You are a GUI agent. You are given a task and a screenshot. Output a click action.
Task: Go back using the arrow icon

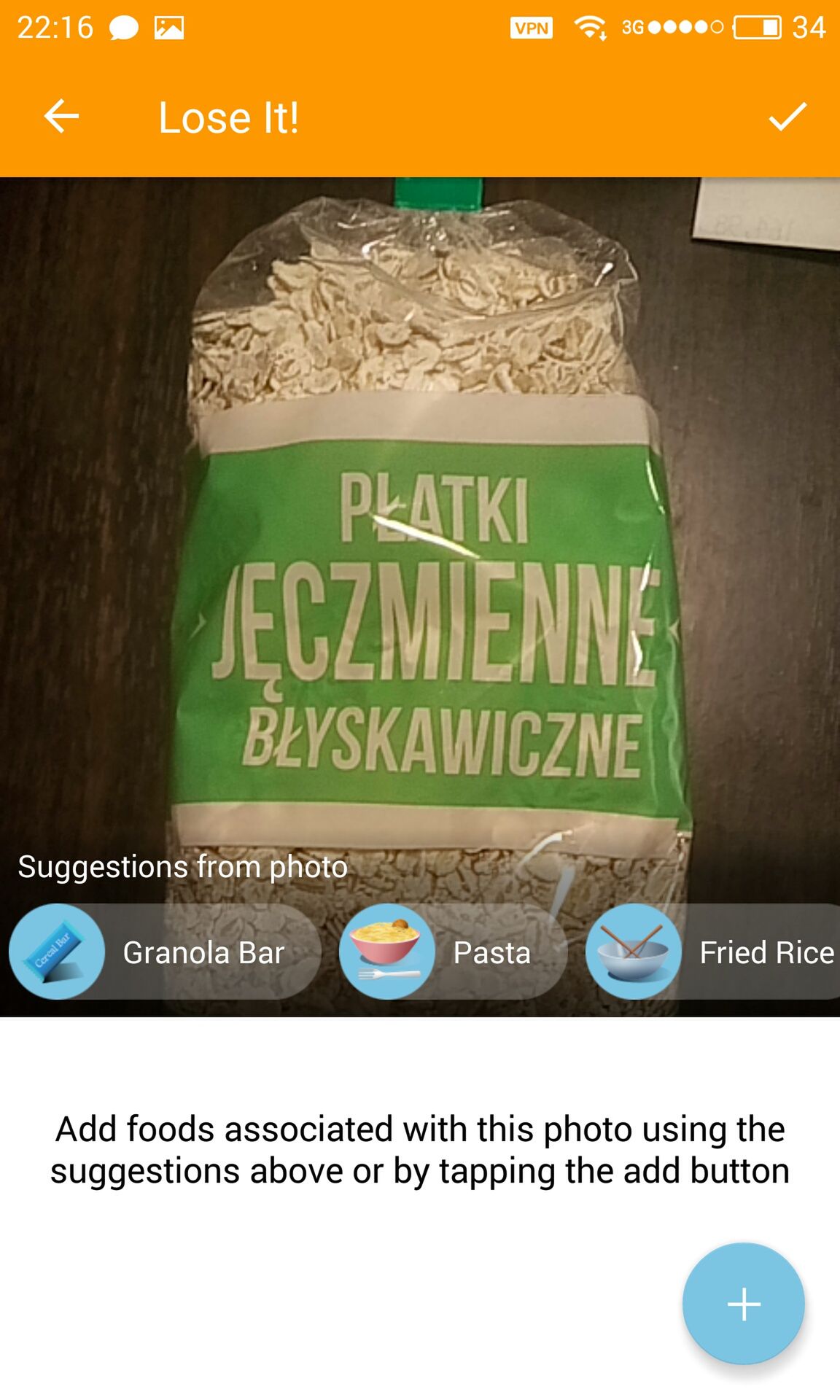pyautogui.click(x=61, y=117)
